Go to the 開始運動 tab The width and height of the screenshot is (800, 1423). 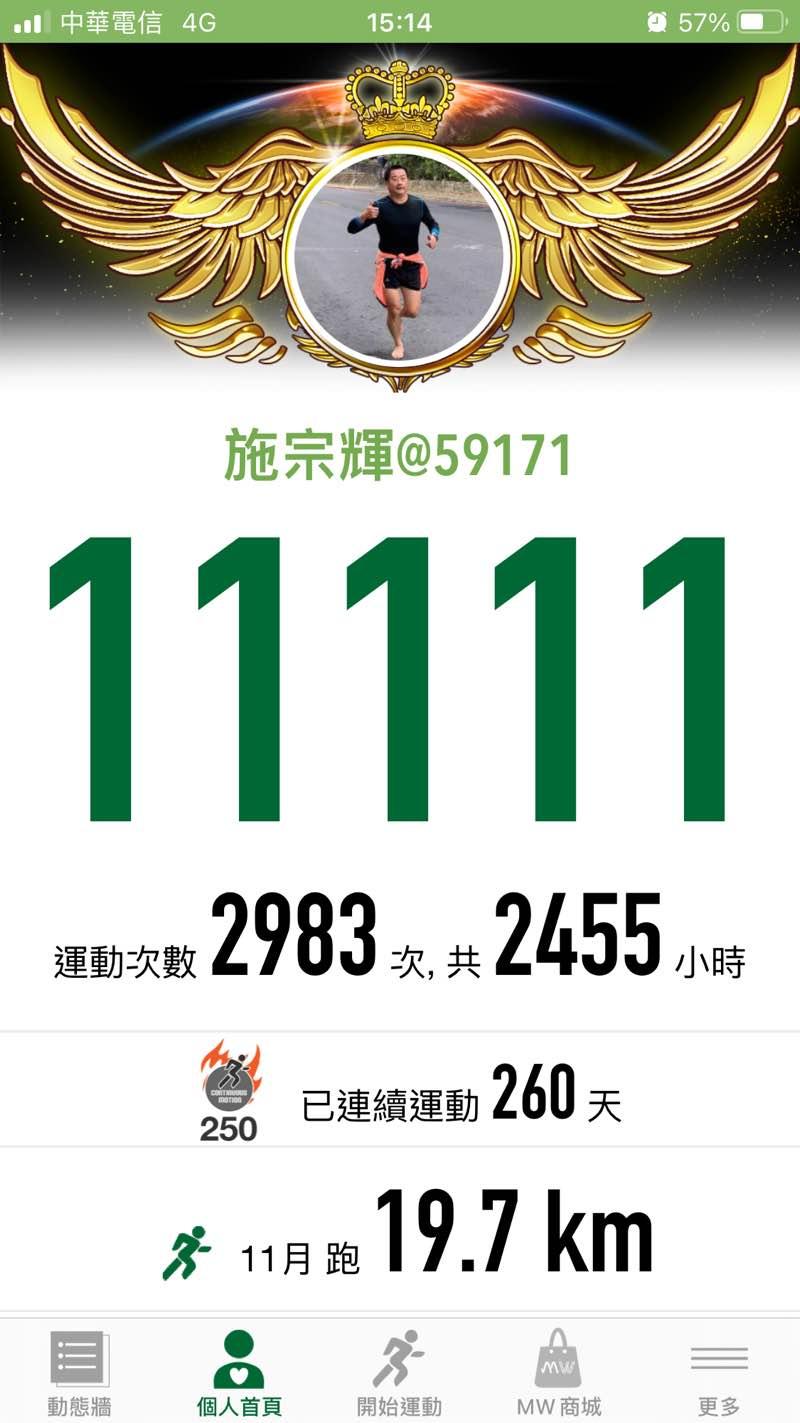click(x=399, y=1370)
